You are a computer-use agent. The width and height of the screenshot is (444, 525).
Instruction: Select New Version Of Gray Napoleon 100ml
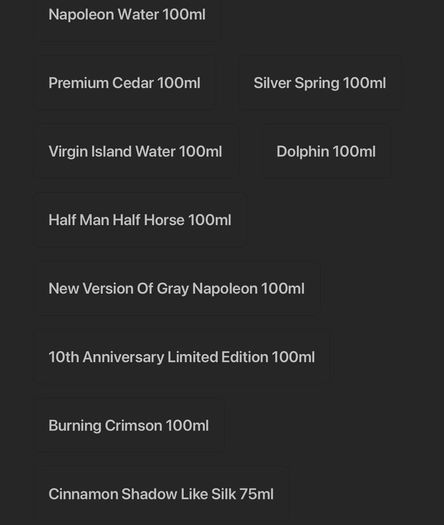click(x=177, y=289)
